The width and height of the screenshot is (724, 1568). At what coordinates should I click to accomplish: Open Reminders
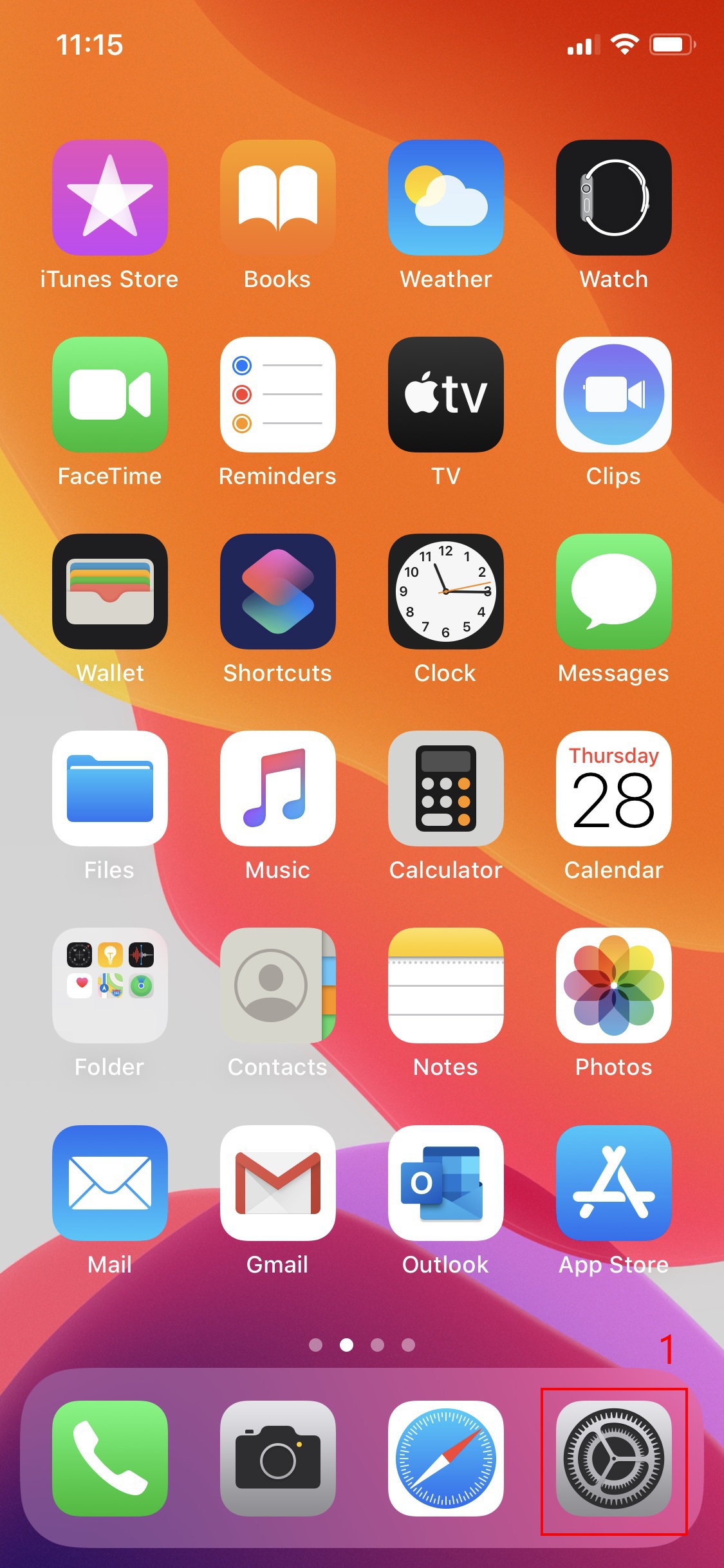(x=277, y=395)
